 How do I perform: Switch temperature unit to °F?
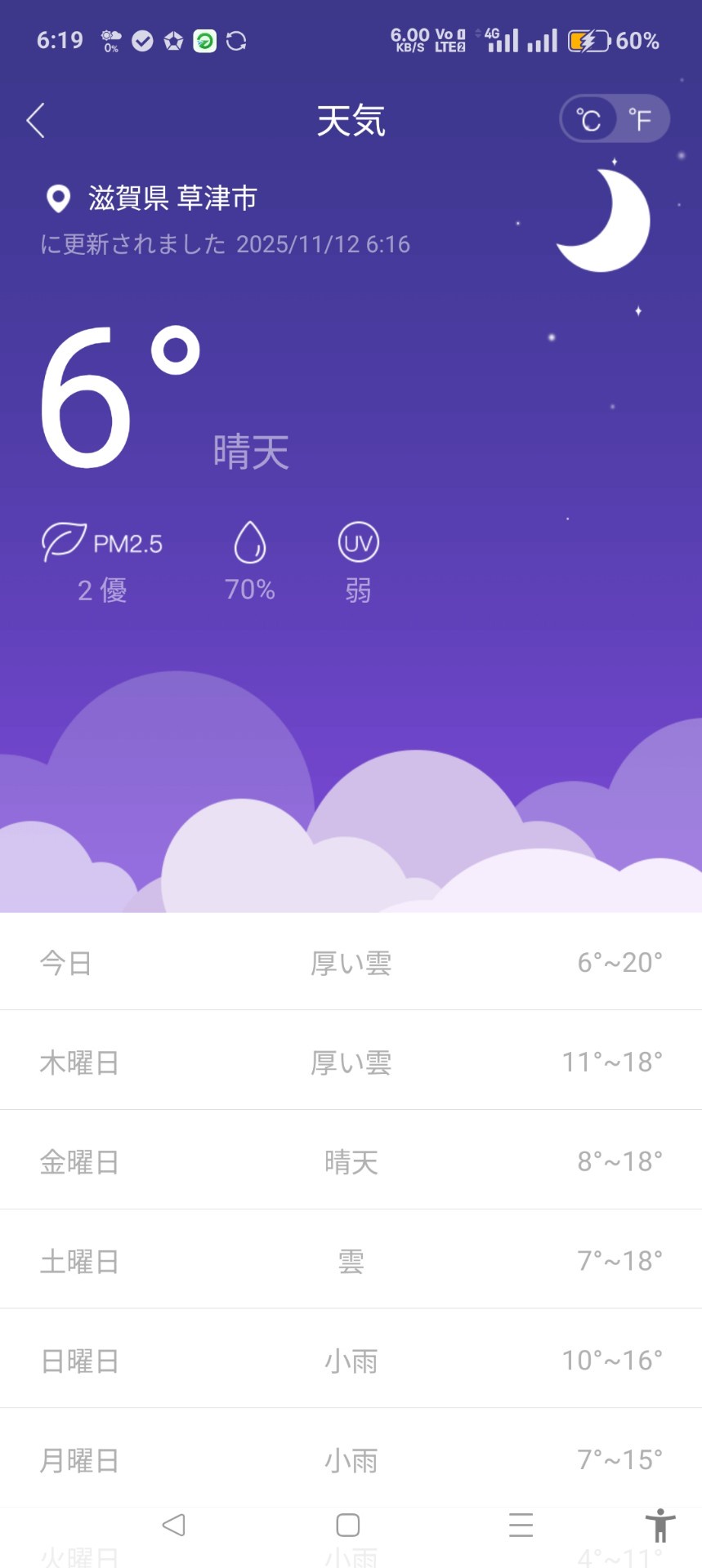coord(640,120)
